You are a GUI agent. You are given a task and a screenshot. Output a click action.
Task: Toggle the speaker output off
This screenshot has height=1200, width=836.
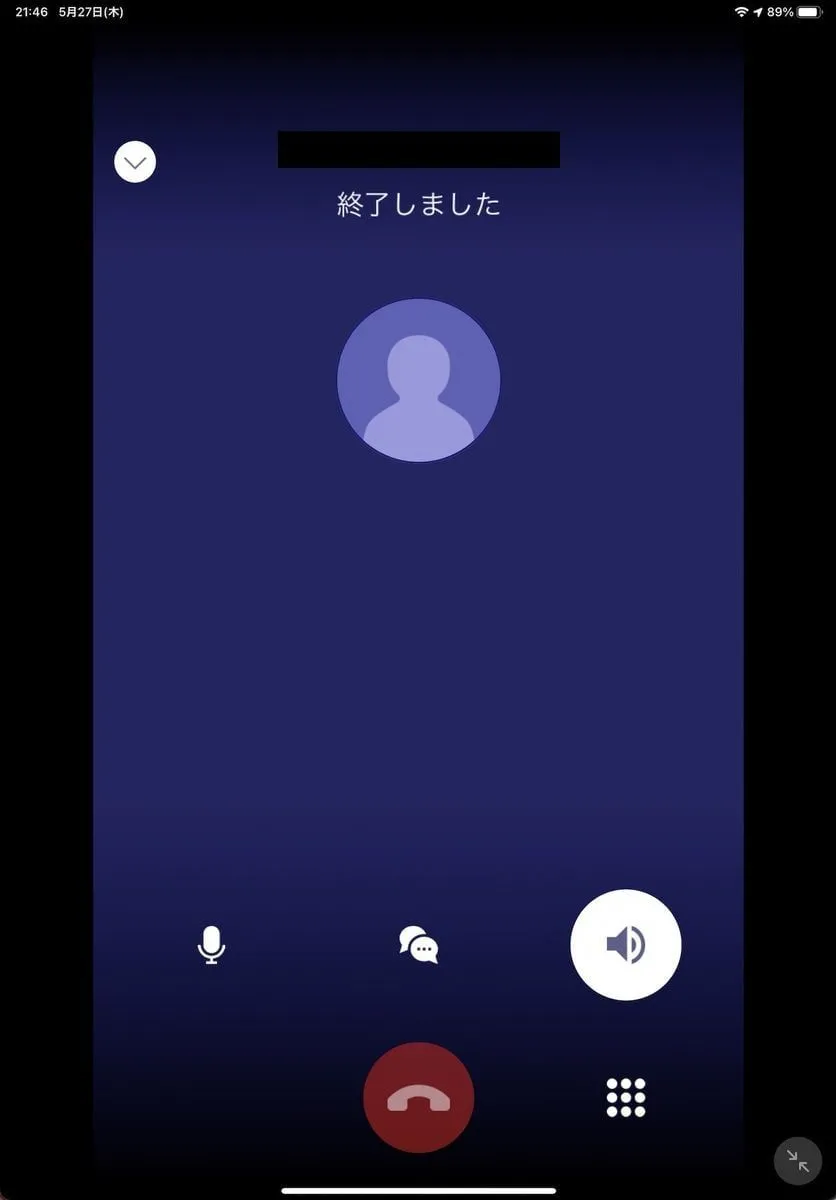(x=626, y=944)
